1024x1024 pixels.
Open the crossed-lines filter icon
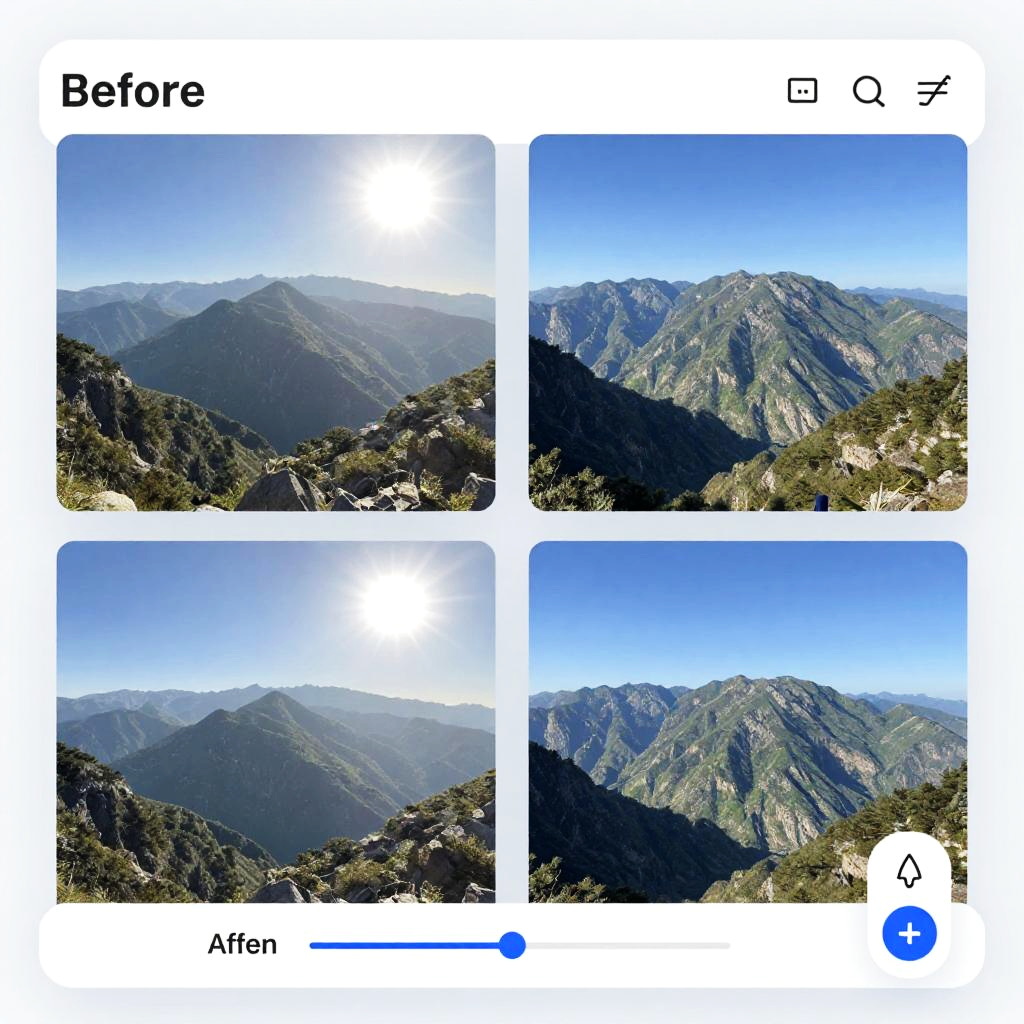click(x=933, y=91)
